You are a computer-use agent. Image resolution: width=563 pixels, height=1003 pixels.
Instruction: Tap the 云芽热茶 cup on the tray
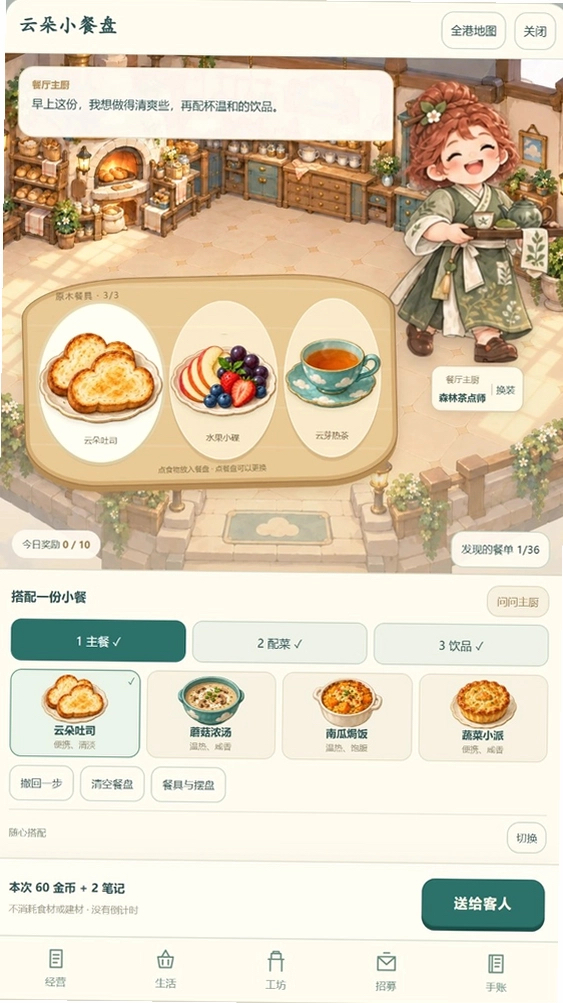tap(332, 377)
